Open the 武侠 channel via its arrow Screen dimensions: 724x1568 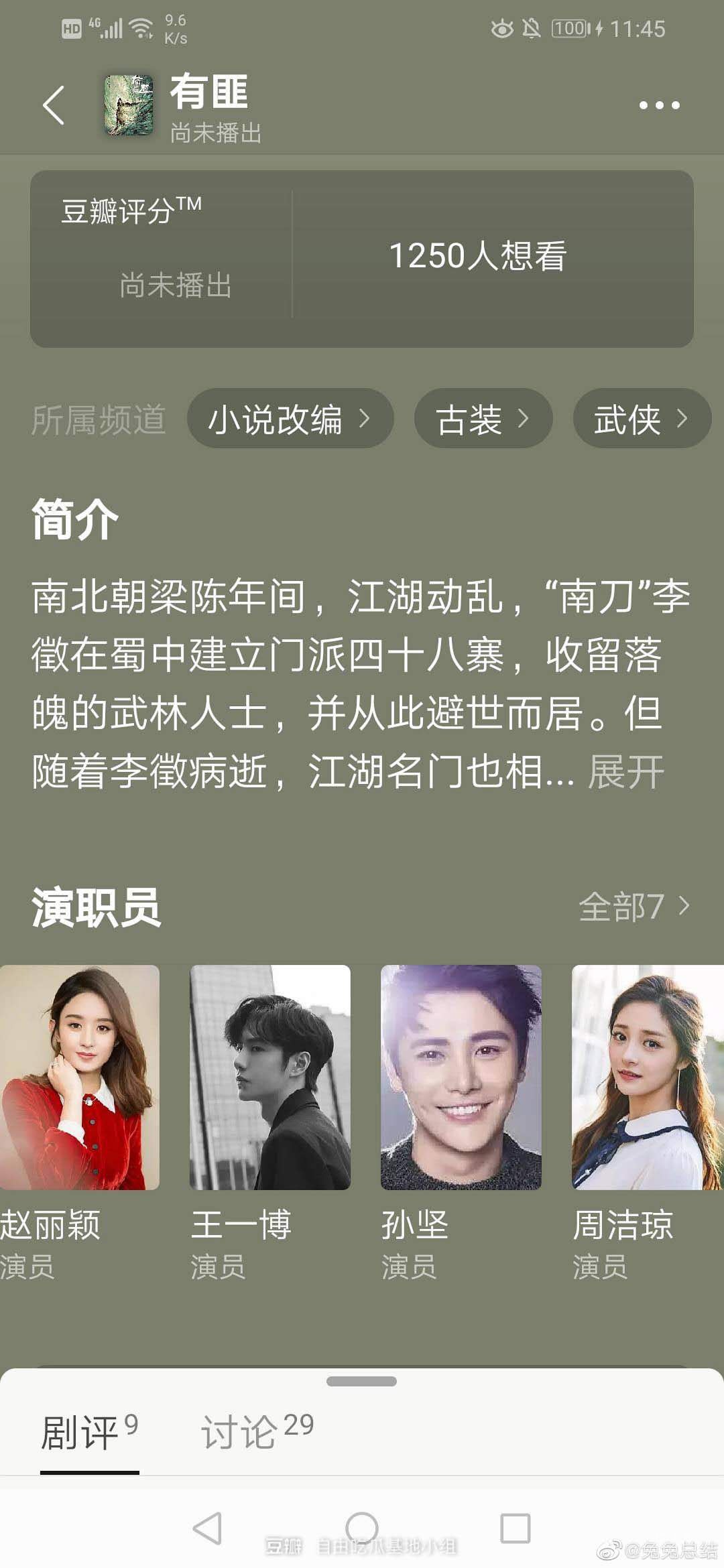pyautogui.click(x=682, y=417)
